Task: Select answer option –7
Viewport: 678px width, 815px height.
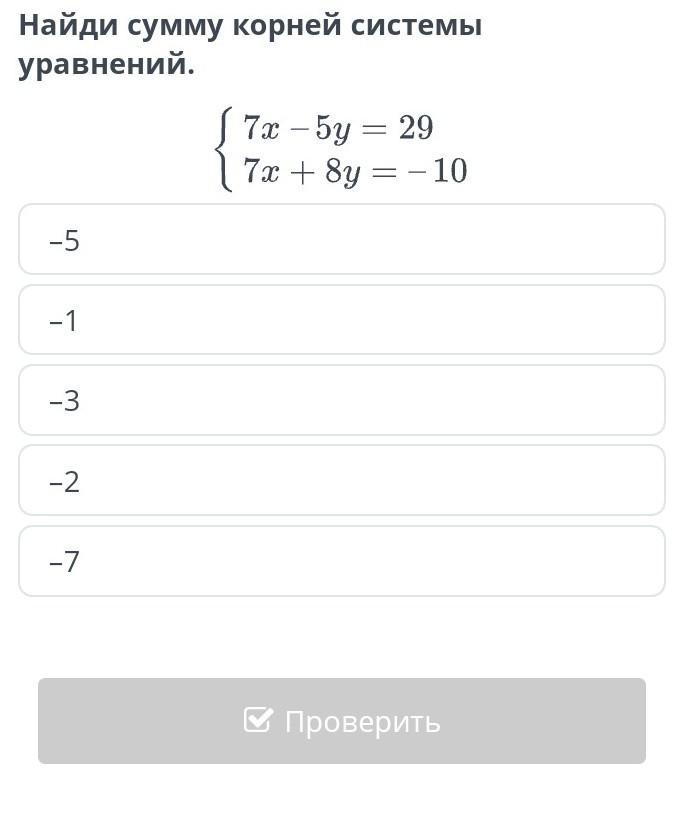Action: click(342, 561)
